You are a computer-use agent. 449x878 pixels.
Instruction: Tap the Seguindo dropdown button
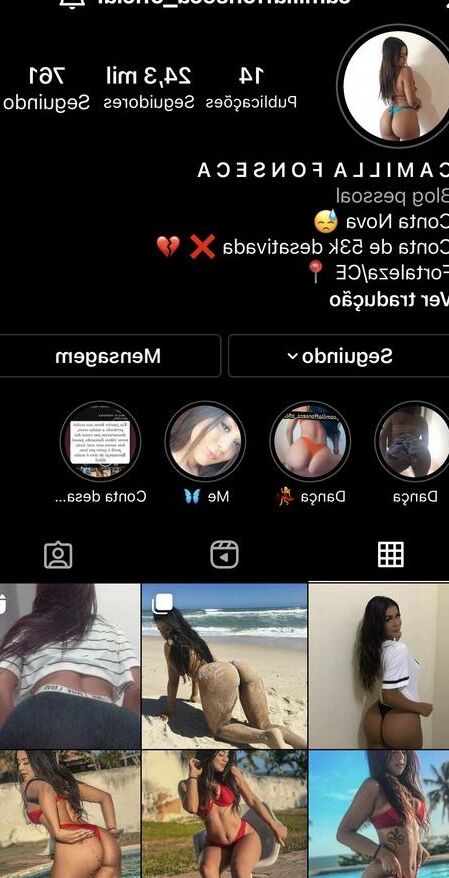click(339, 356)
